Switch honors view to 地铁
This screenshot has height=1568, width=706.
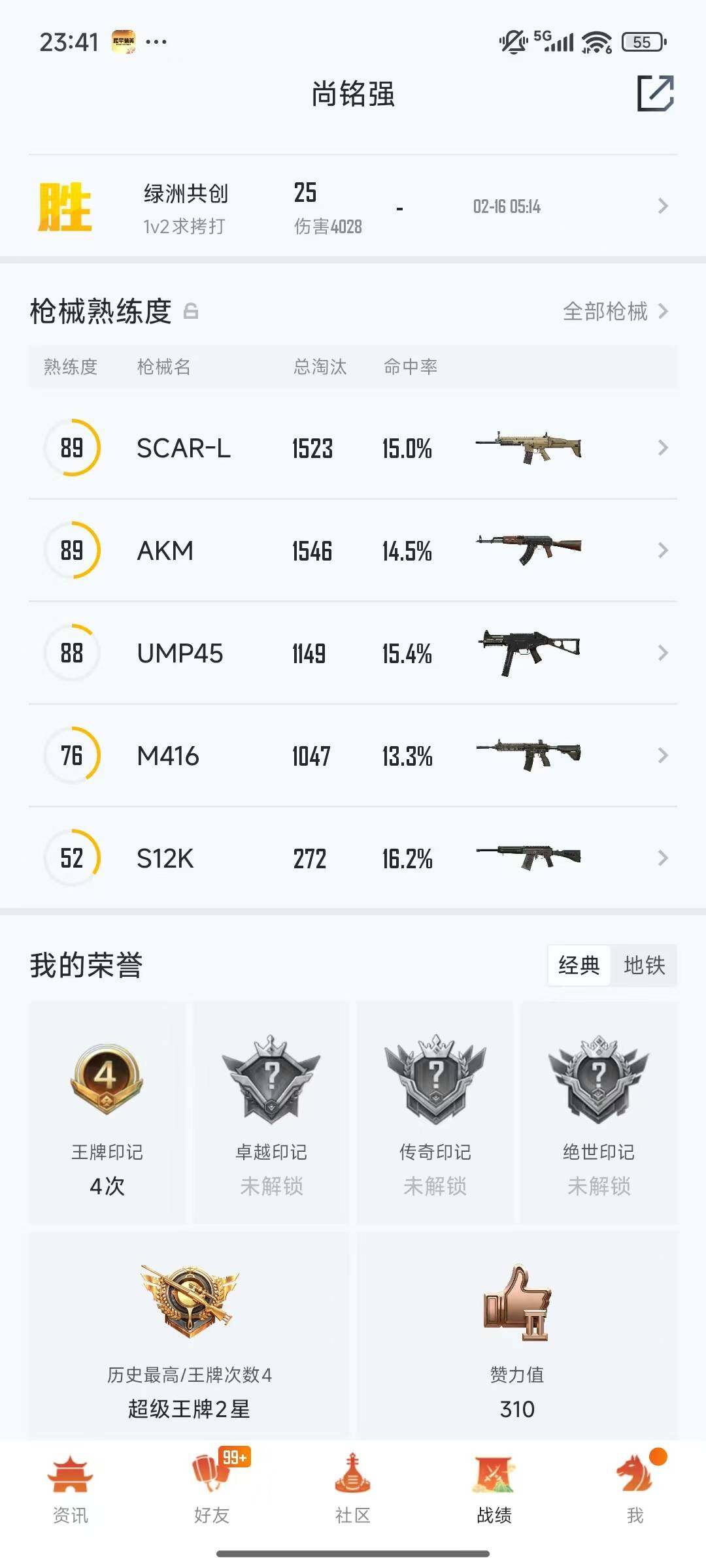tap(646, 966)
